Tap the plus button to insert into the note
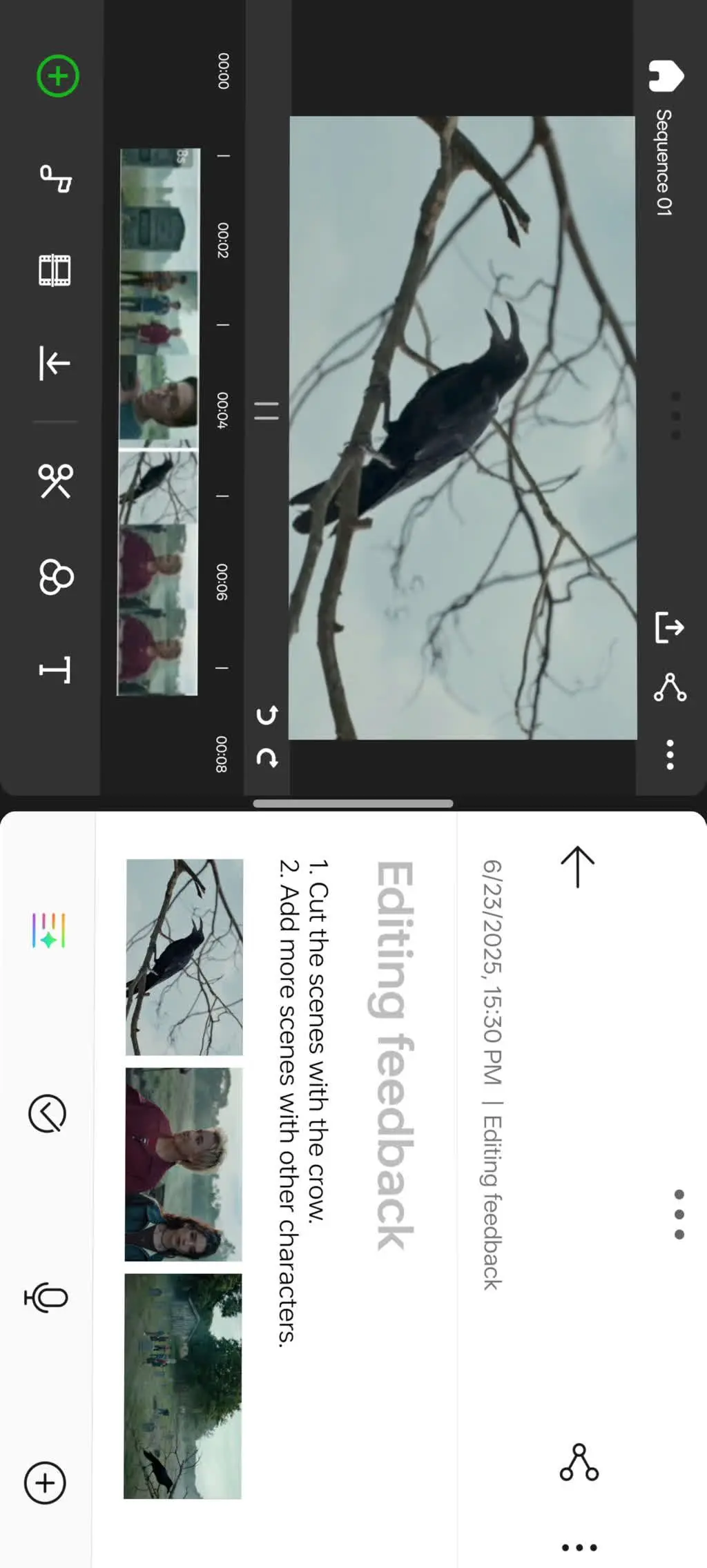707x1568 pixels. pos(46,1482)
